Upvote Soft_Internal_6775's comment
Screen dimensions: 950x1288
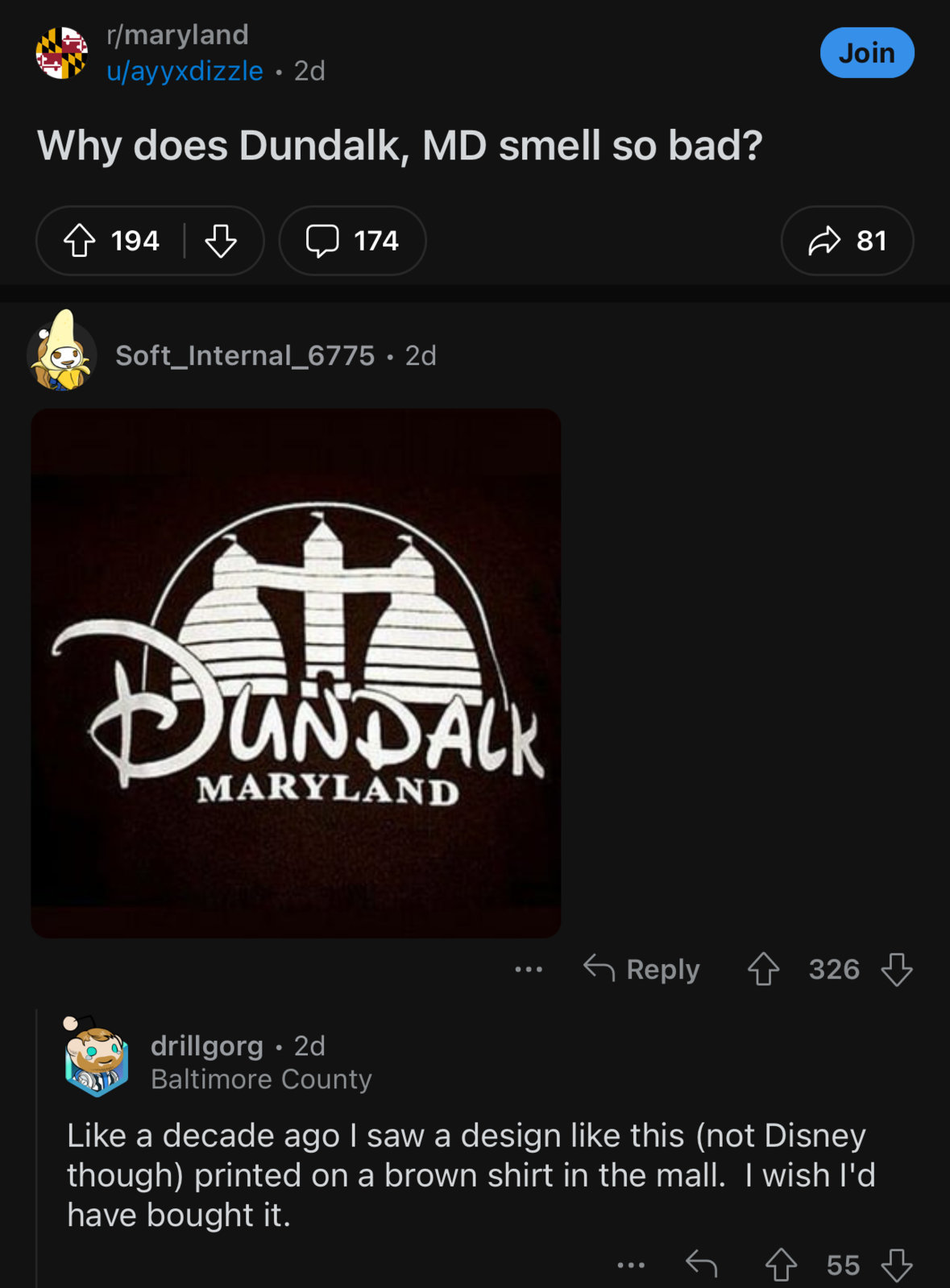tap(763, 969)
